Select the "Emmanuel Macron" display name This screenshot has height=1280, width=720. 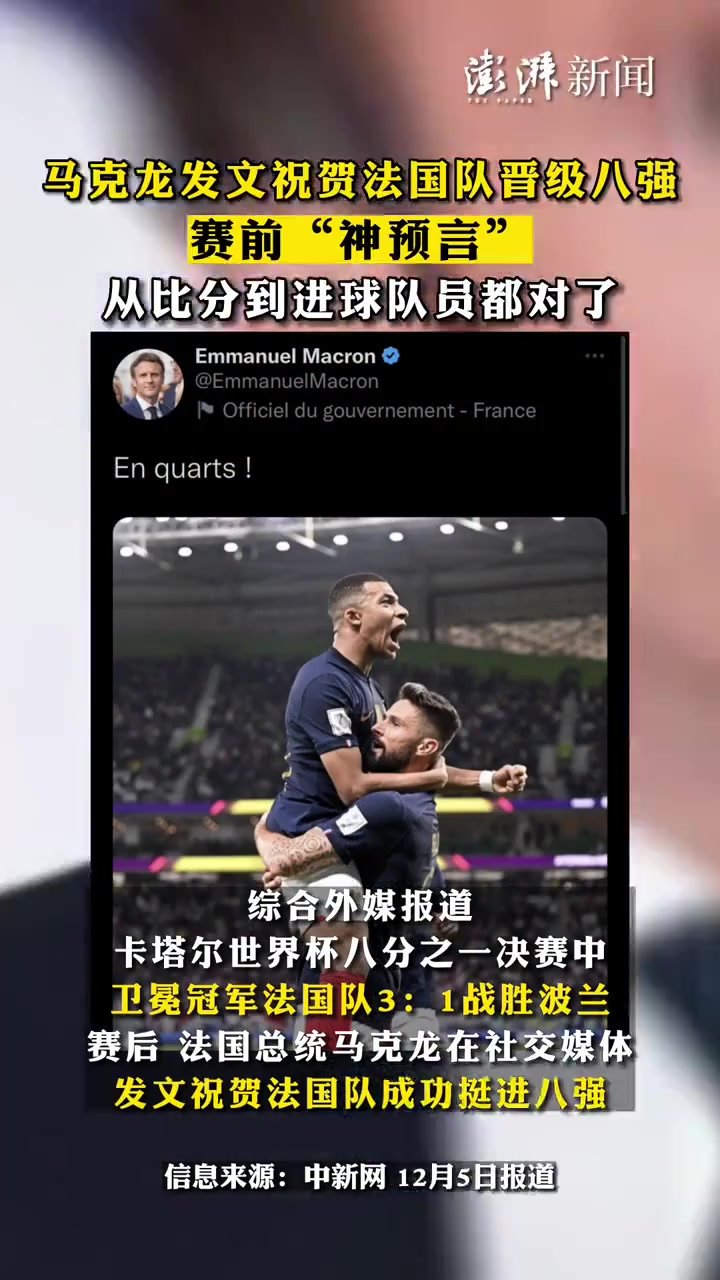click(x=283, y=355)
